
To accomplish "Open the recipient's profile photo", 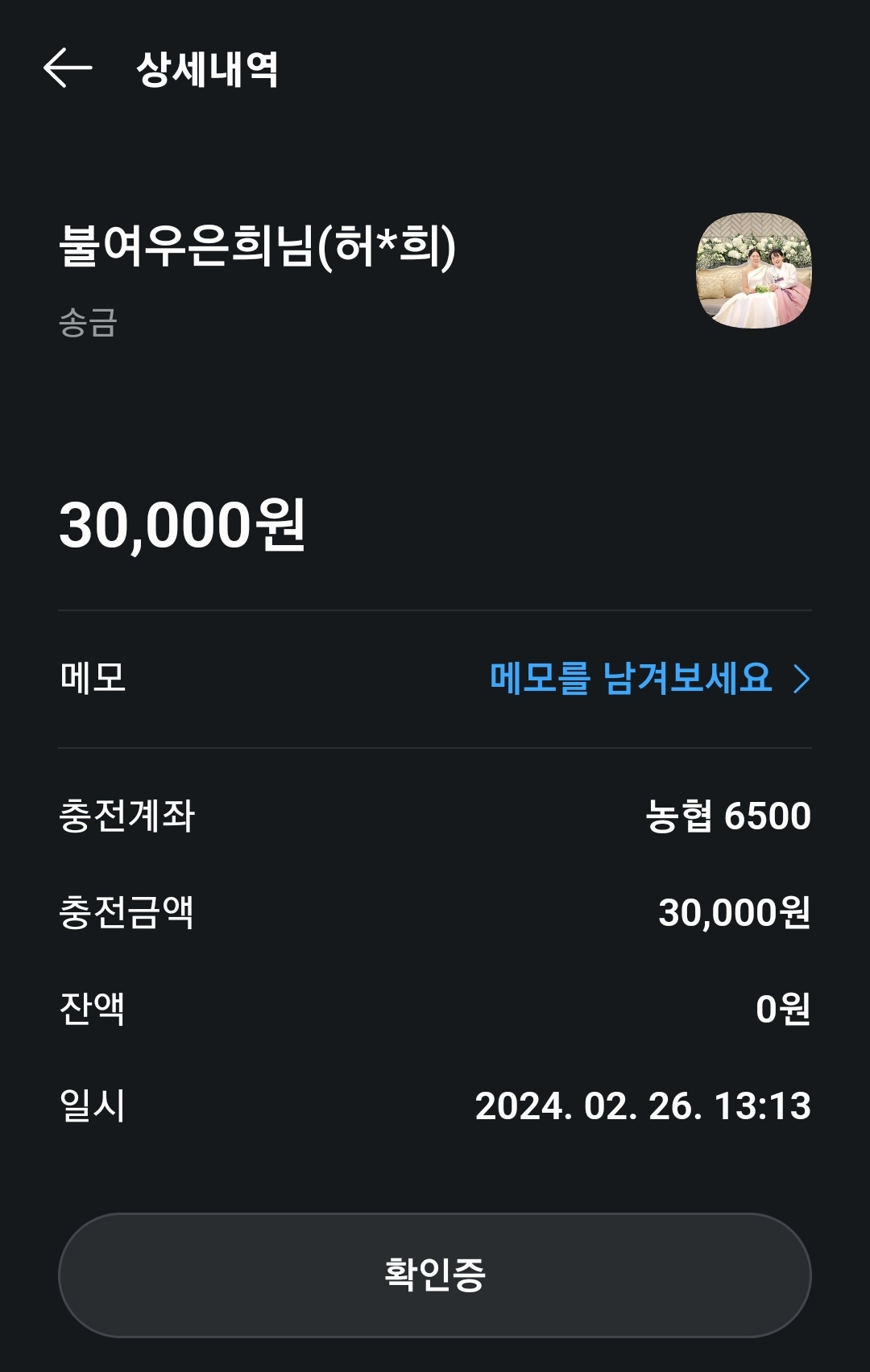I will point(753,271).
